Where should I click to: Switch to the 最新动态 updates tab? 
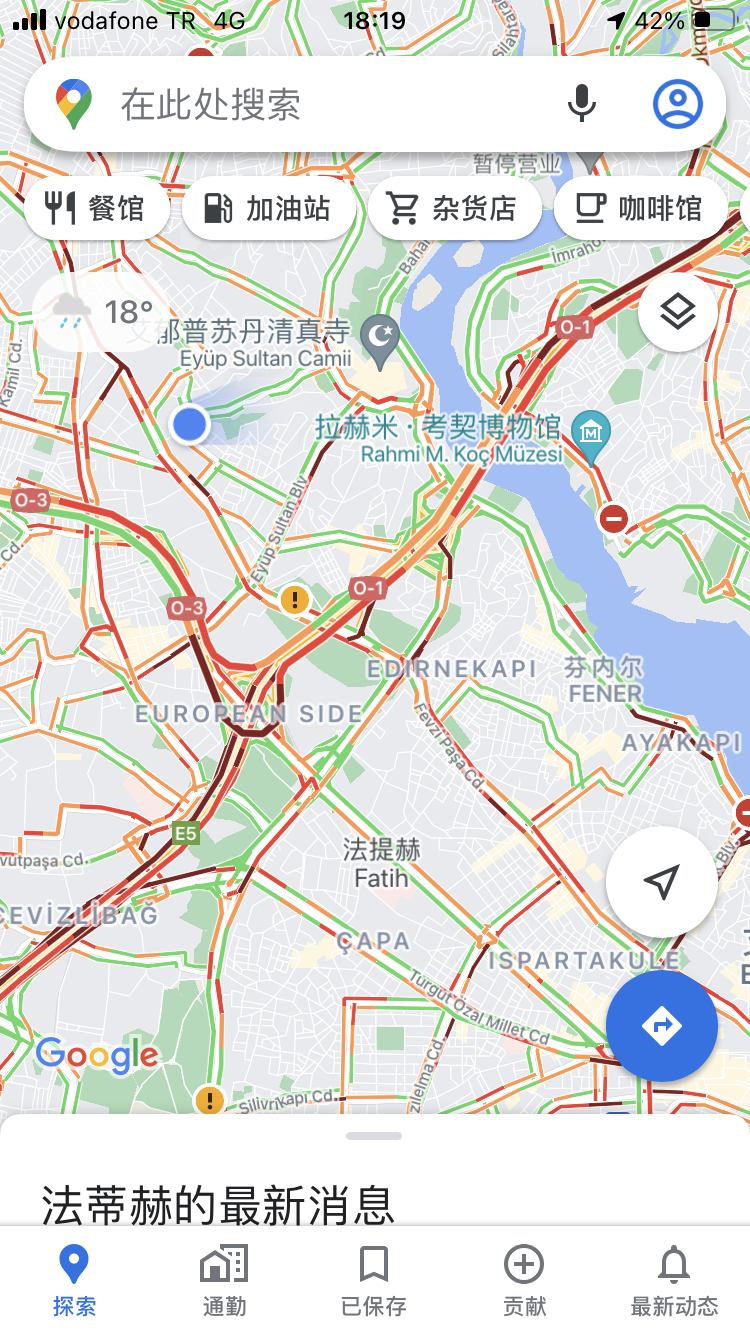tap(674, 1281)
